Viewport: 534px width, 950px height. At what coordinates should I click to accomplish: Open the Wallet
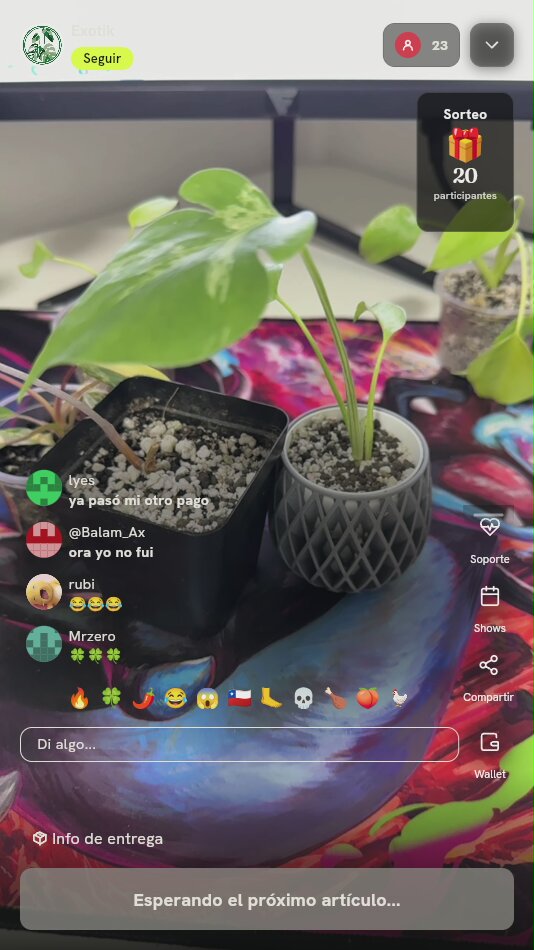(489, 755)
